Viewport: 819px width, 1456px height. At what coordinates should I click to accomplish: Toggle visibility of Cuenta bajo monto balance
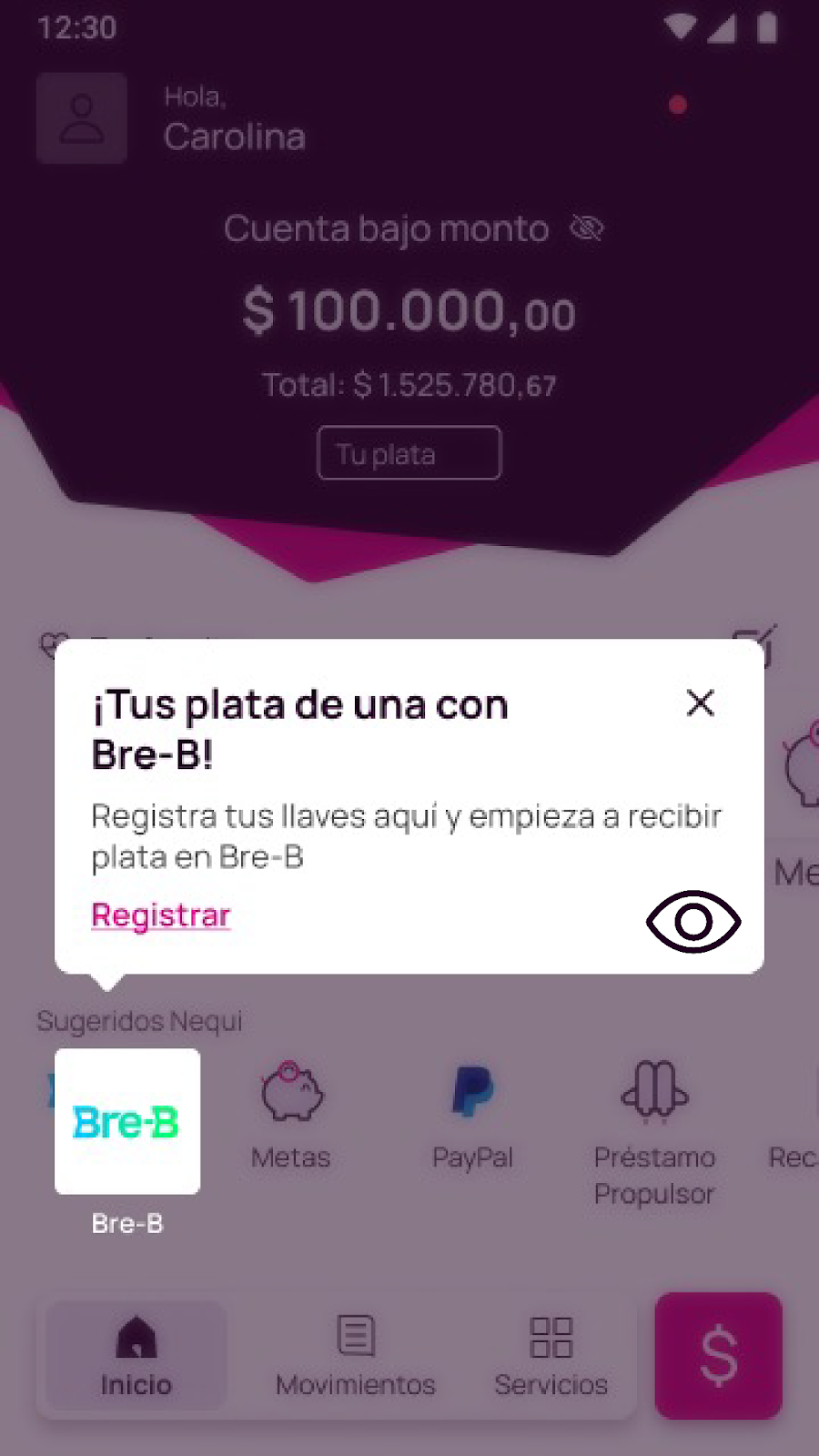coord(588,227)
